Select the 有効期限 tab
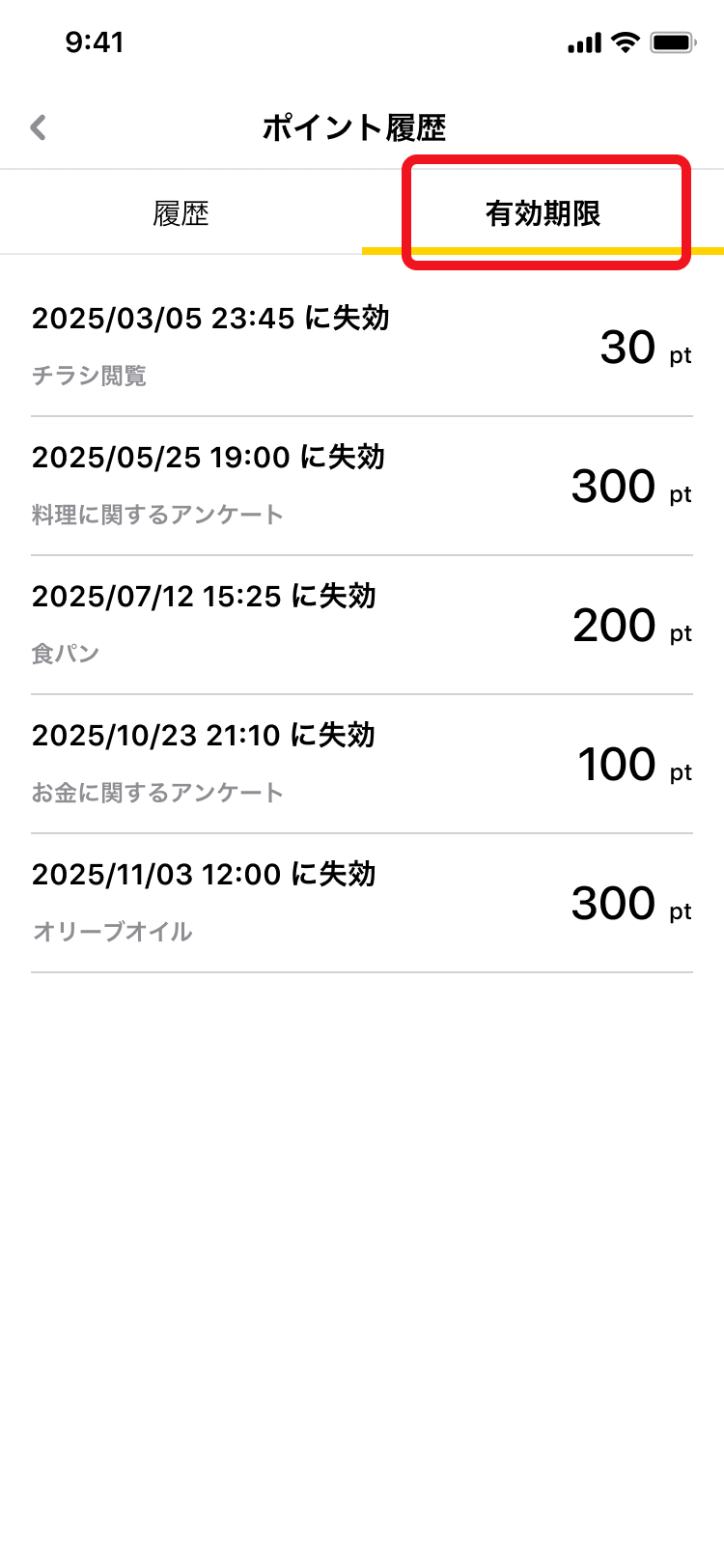The image size is (724, 1568). (543, 213)
